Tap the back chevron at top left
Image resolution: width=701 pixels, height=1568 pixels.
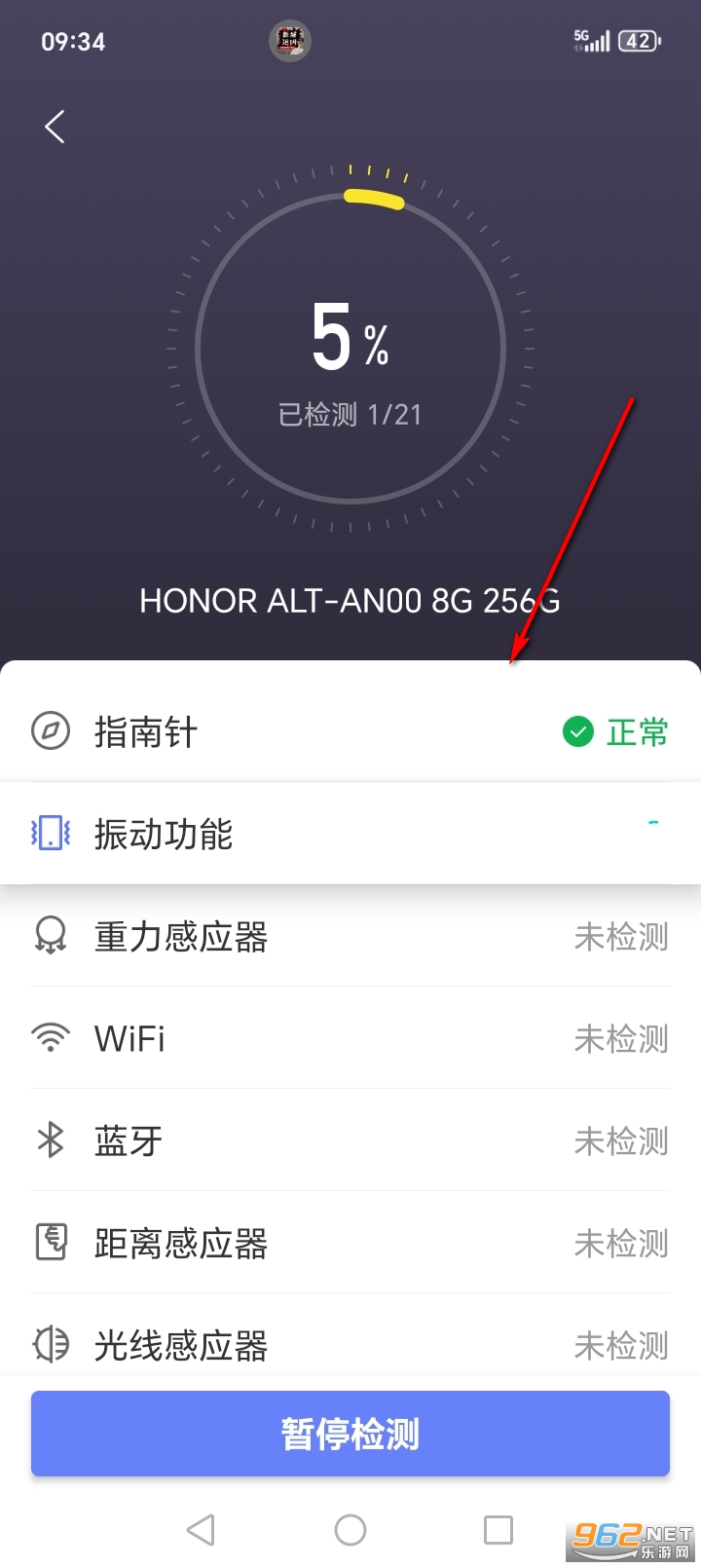tap(54, 127)
